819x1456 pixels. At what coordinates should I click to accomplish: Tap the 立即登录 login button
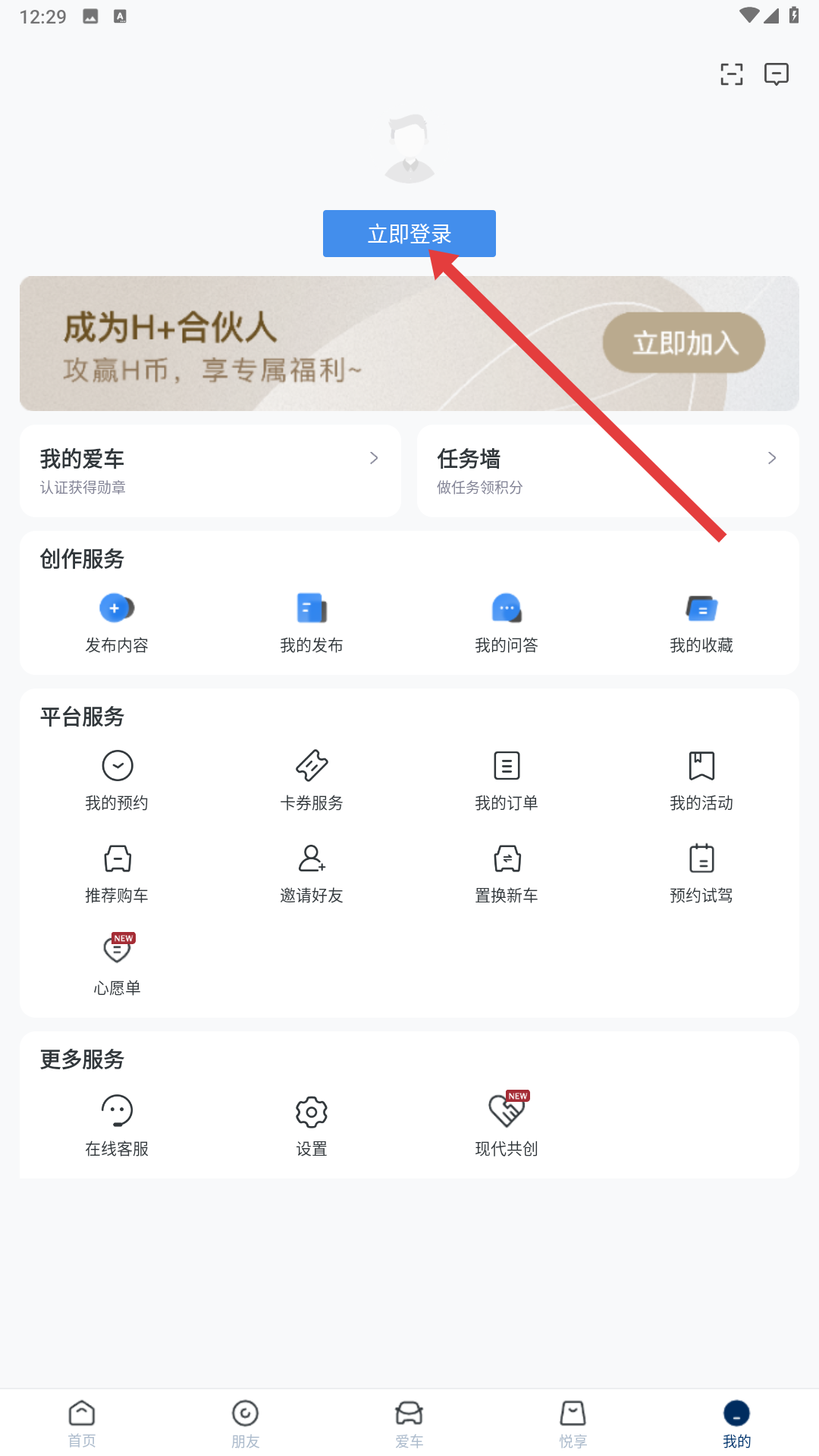point(409,234)
